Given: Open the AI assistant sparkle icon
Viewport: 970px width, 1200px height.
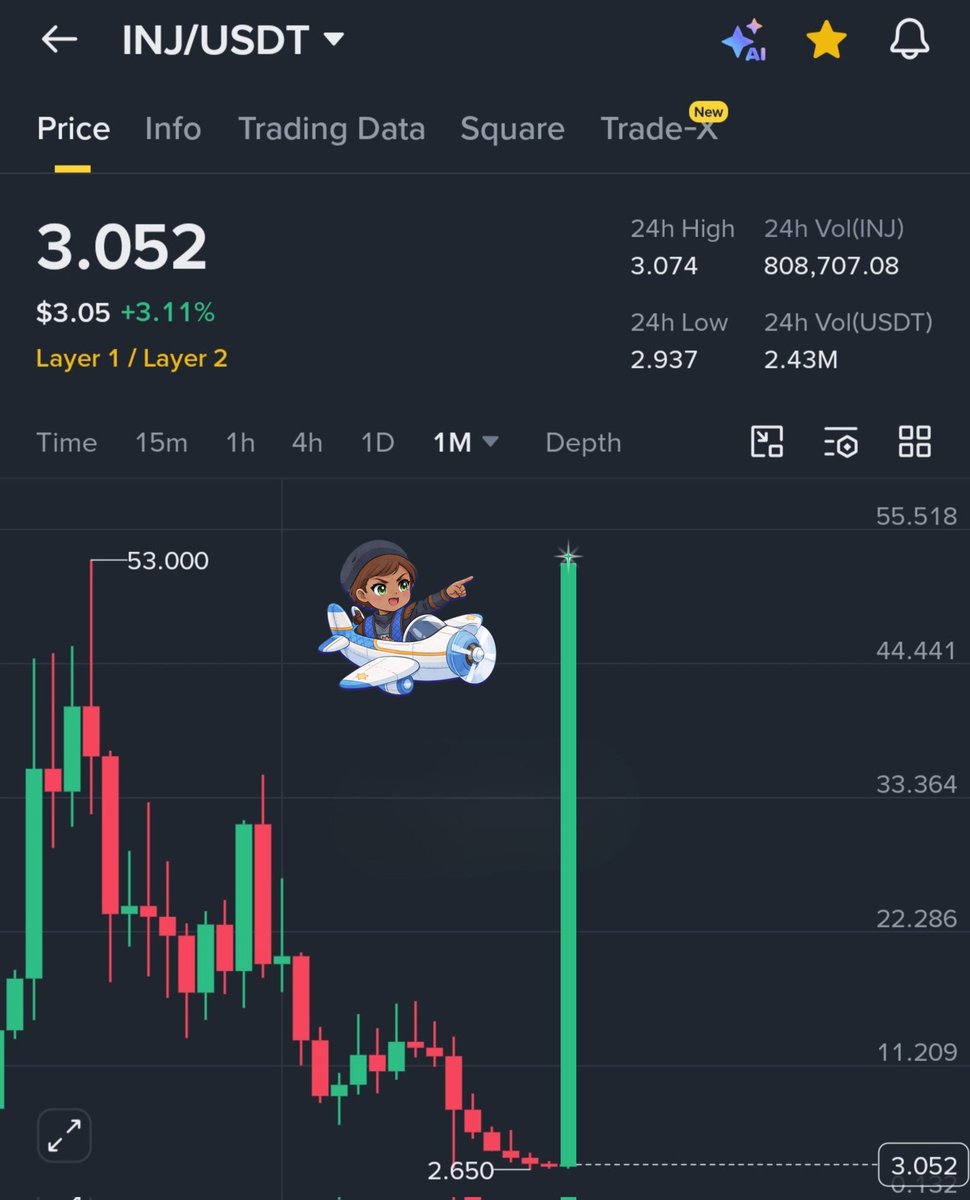Looking at the screenshot, I should click(x=744, y=41).
